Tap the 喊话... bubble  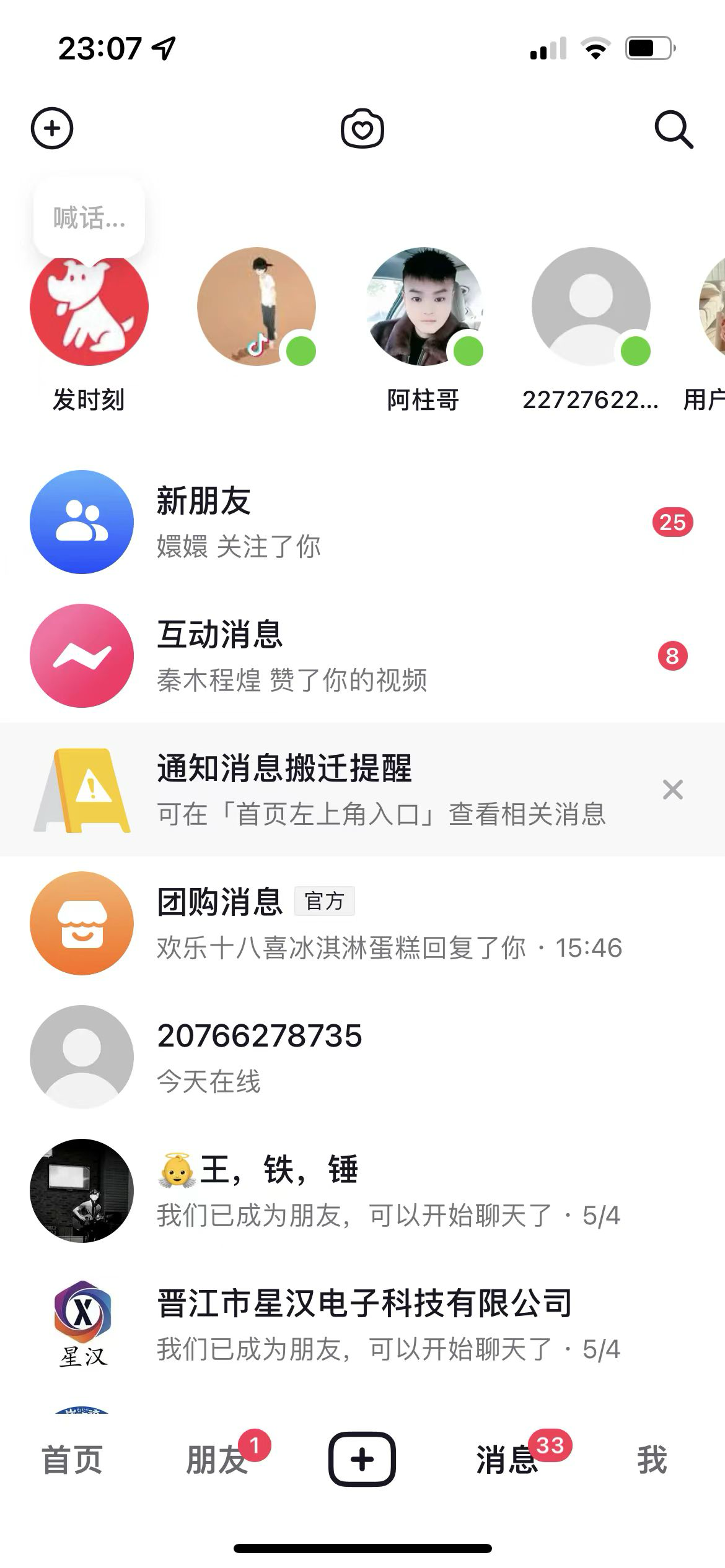click(x=89, y=217)
